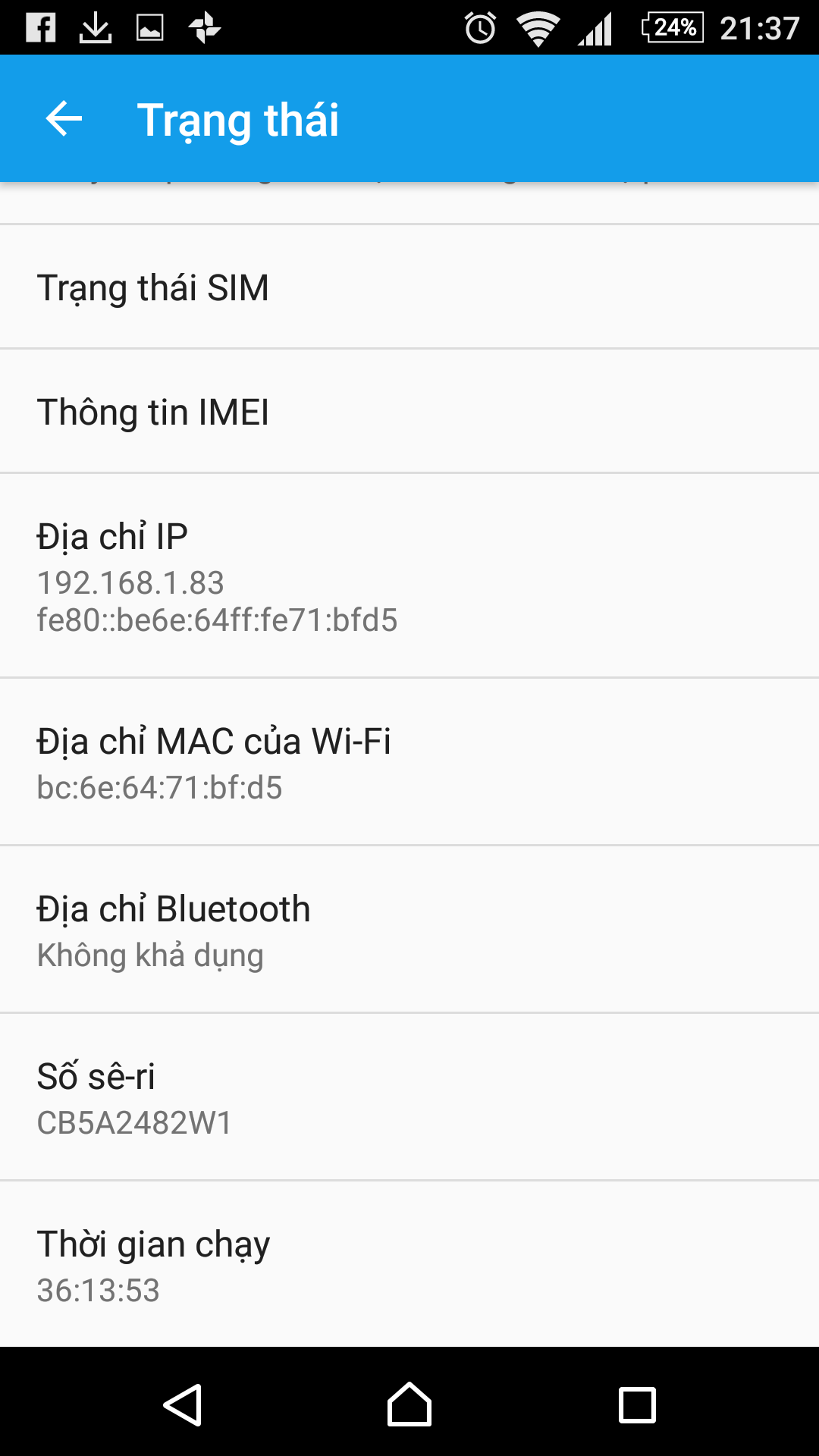This screenshot has height=1456, width=819.
Task: Go back using the app bar arrow
Action: [64, 119]
